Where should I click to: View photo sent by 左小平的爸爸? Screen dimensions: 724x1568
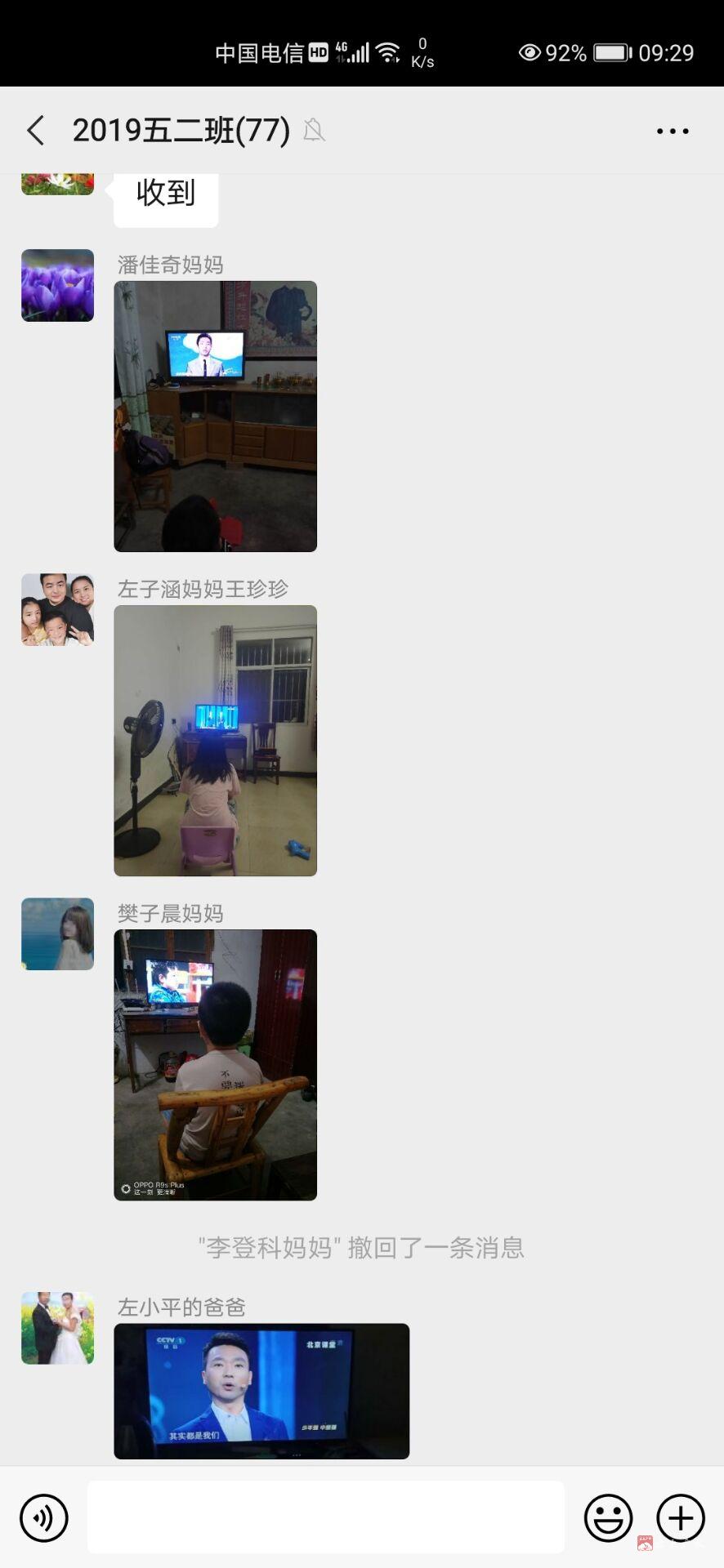point(261,1391)
